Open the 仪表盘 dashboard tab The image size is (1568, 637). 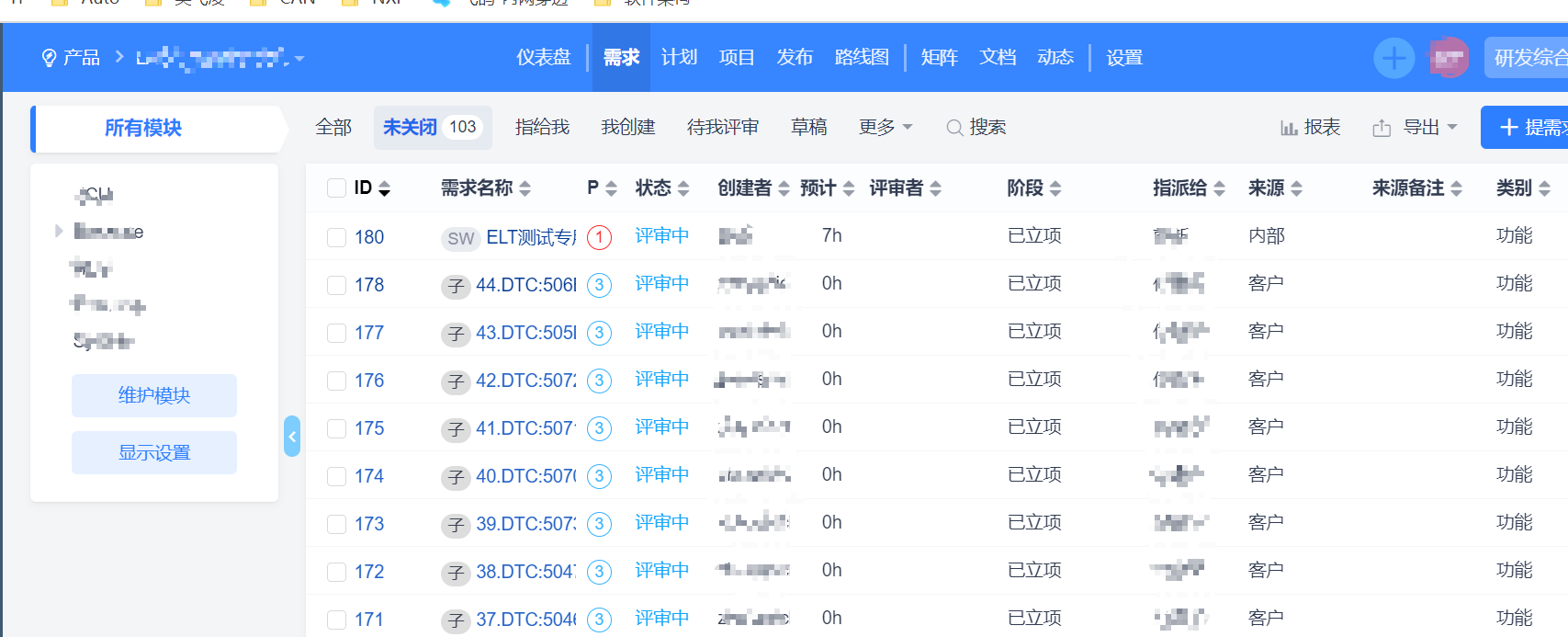[543, 58]
